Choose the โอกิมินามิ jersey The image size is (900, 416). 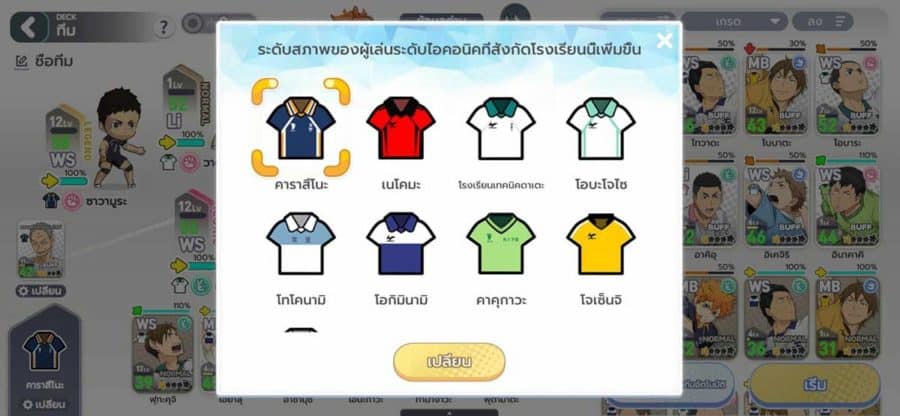(x=400, y=243)
